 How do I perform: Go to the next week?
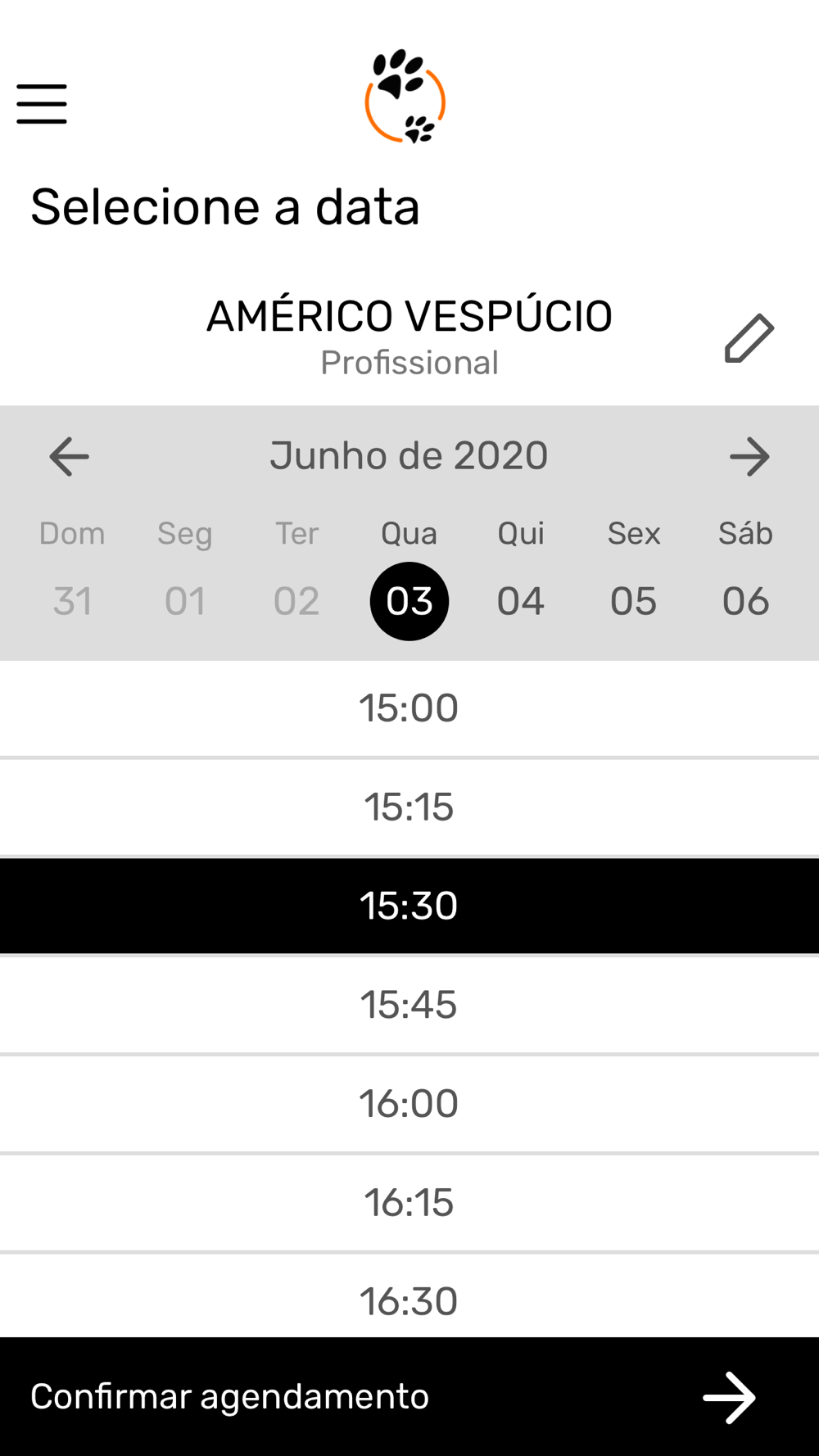coord(749,456)
